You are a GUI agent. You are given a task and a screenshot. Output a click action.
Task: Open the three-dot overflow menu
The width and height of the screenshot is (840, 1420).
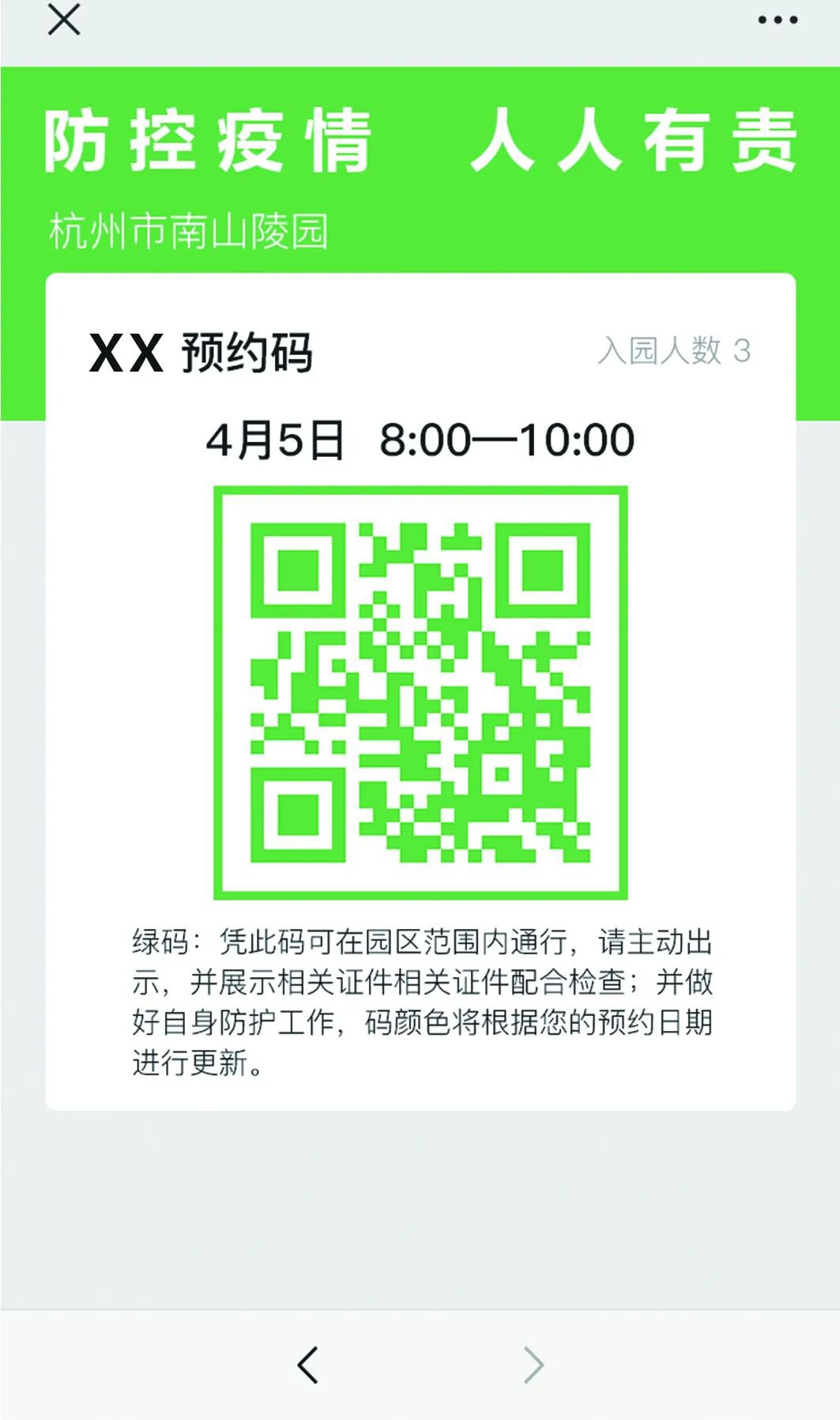778,21
